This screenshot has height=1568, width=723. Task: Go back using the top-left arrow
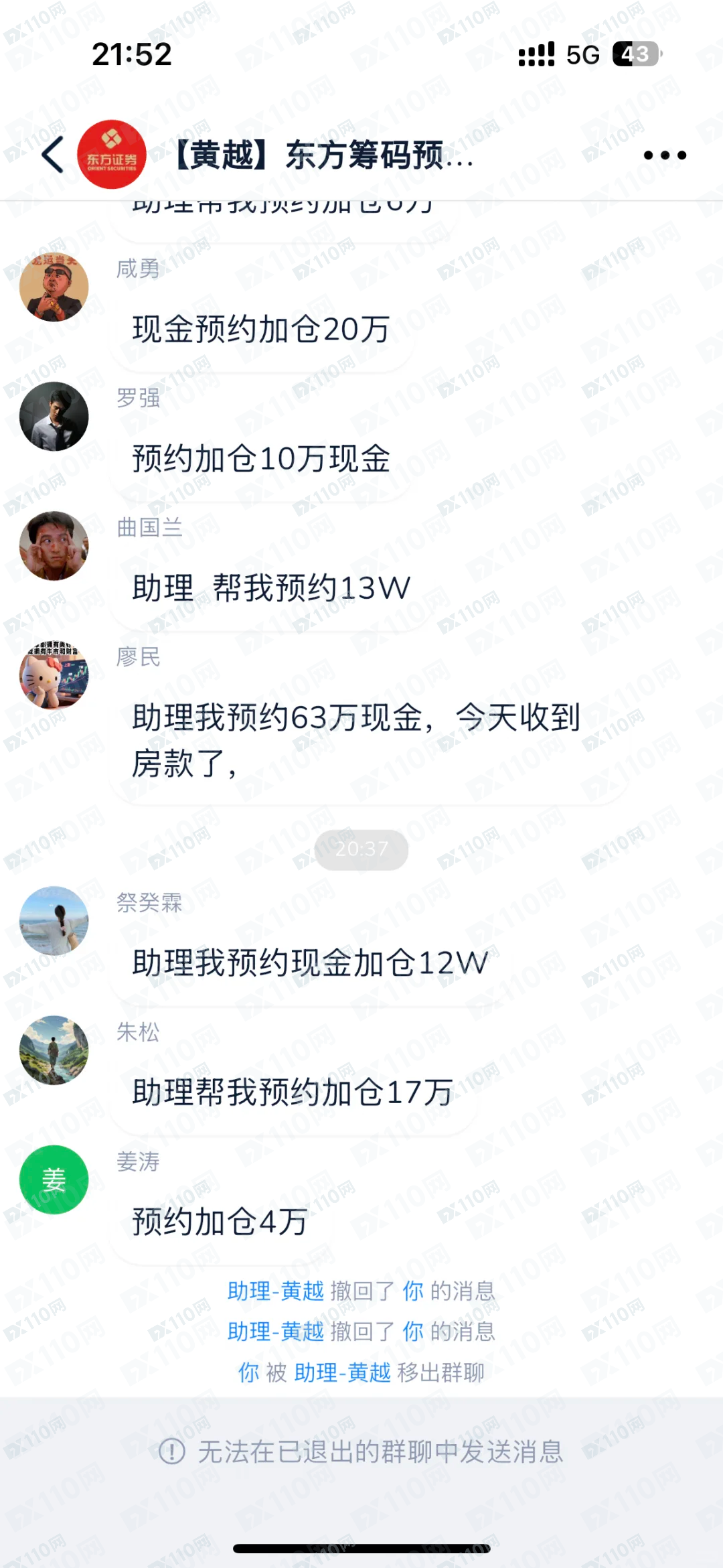pos(53,155)
